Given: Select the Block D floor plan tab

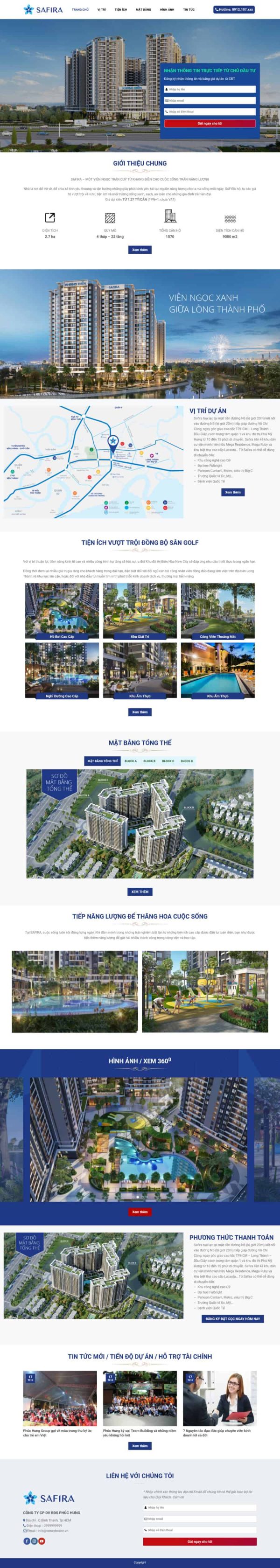Looking at the screenshot, I should 187,761.
